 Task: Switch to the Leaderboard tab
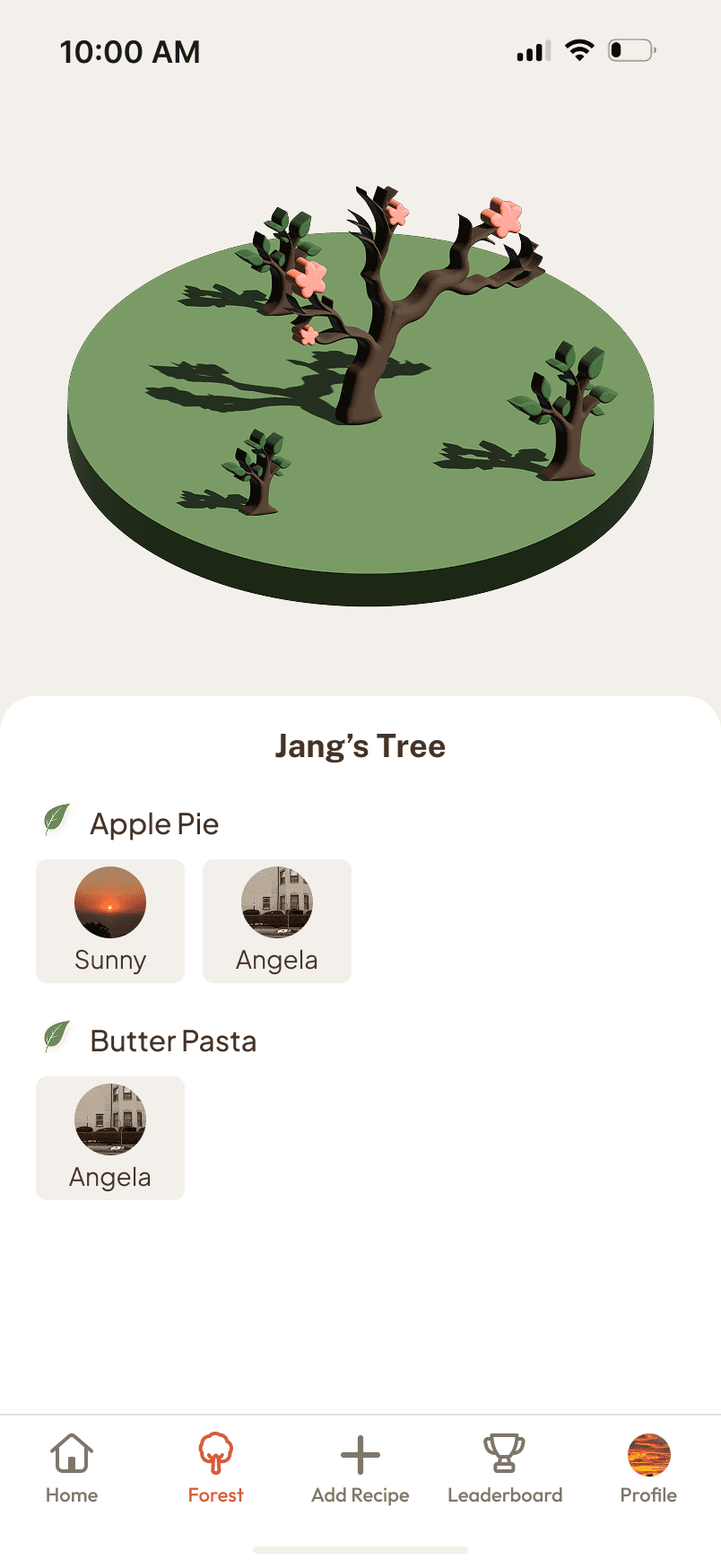[x=505, y=1468]
